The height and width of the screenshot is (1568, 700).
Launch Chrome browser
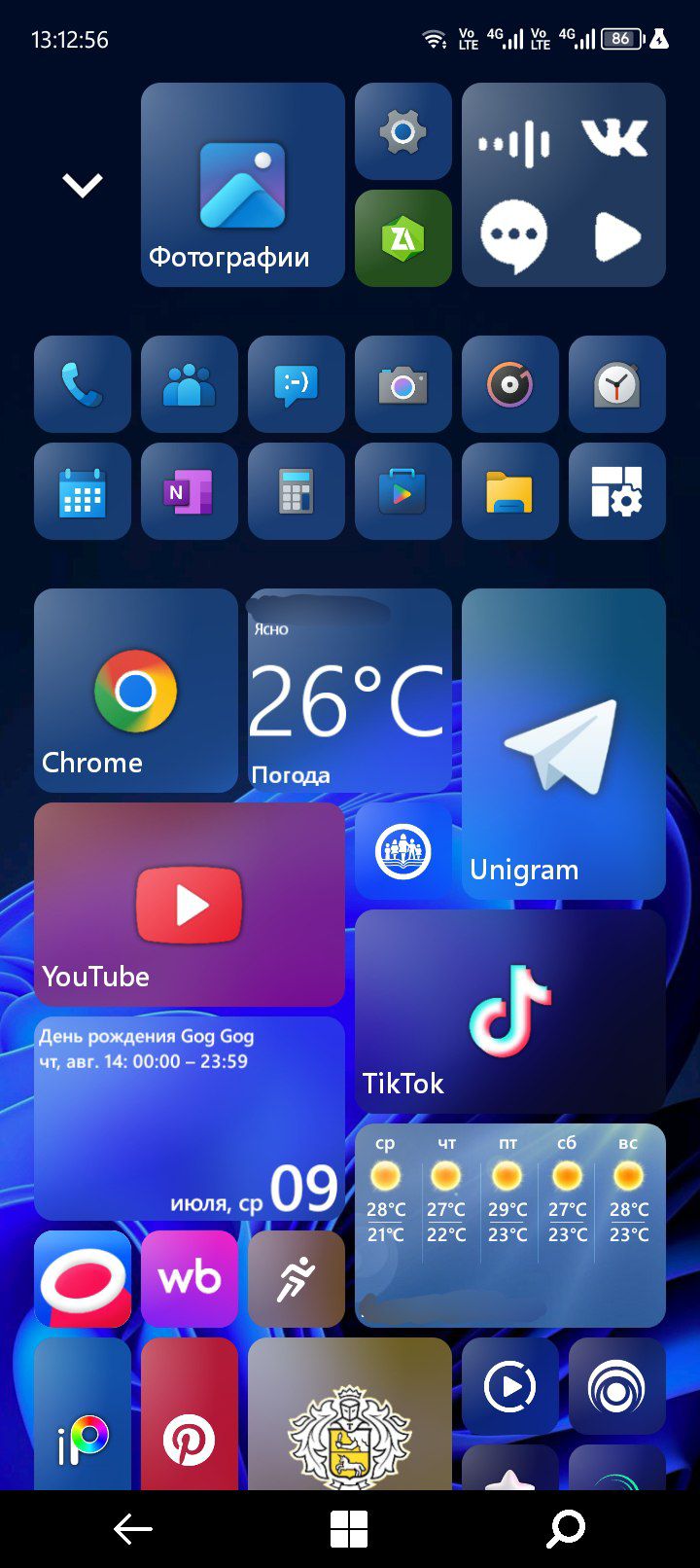coord(136,691)
